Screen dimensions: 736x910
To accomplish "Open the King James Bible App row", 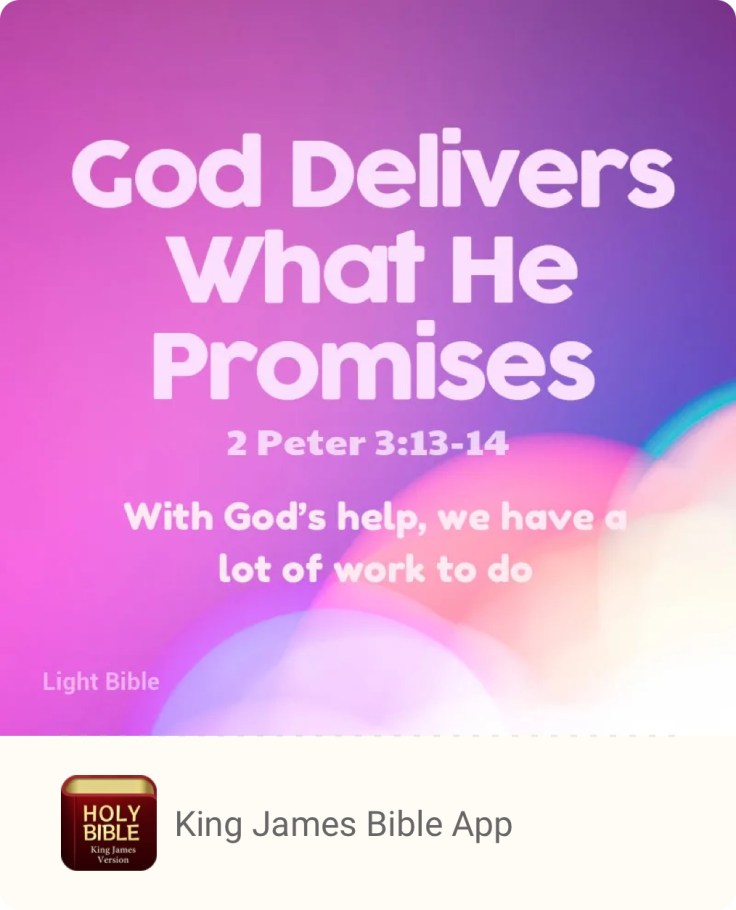I will [343, 824].
